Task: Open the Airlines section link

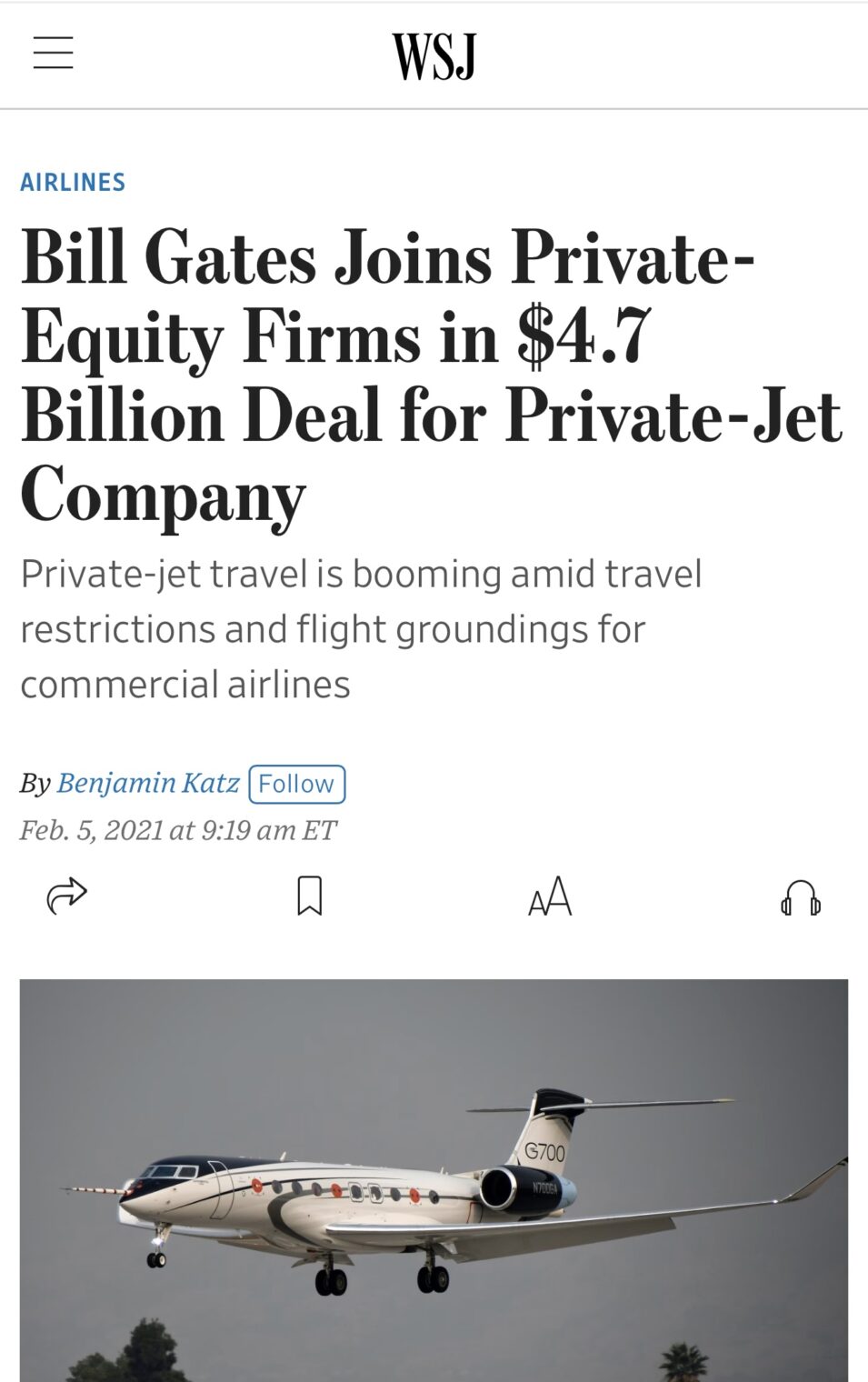Action: (x=73, y=182)
